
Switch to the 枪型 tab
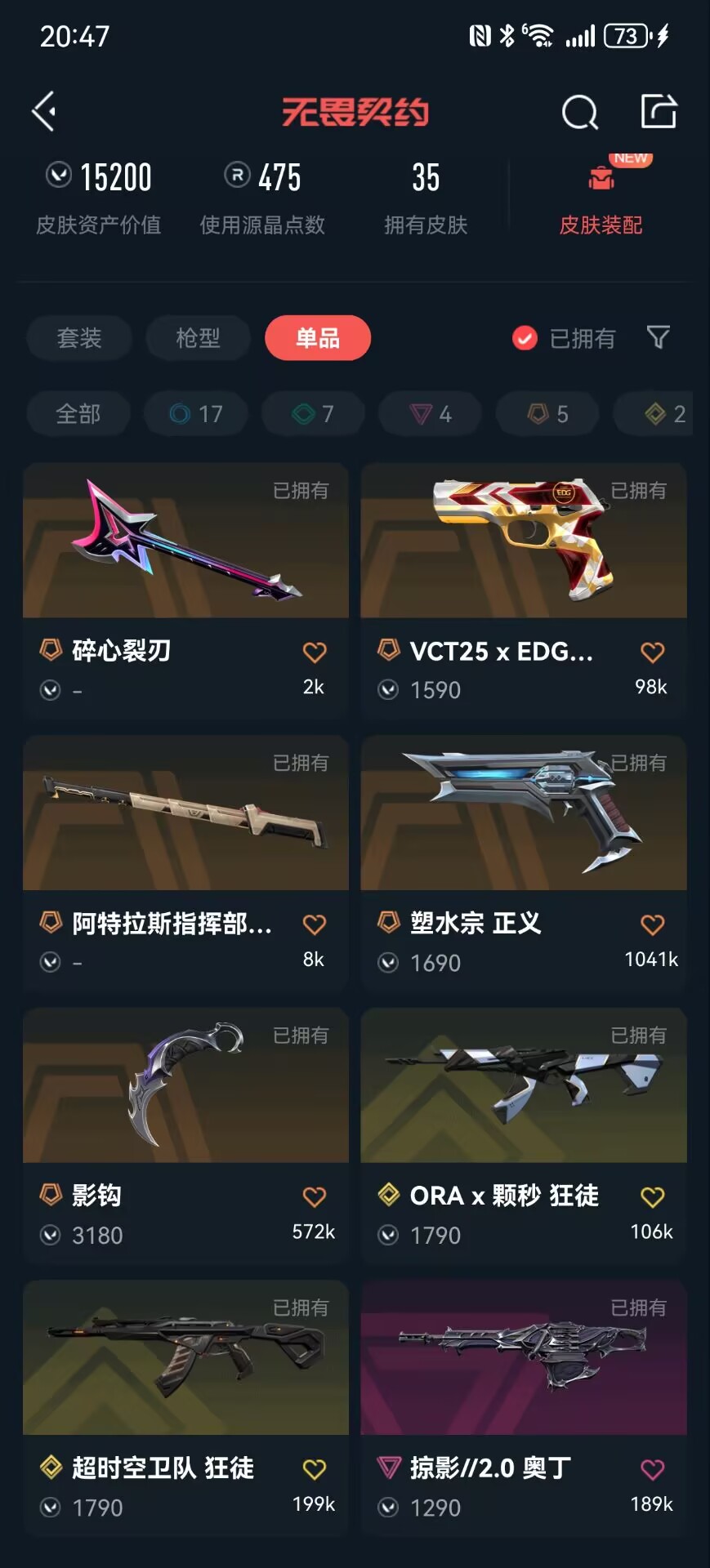tap(198, 337)
